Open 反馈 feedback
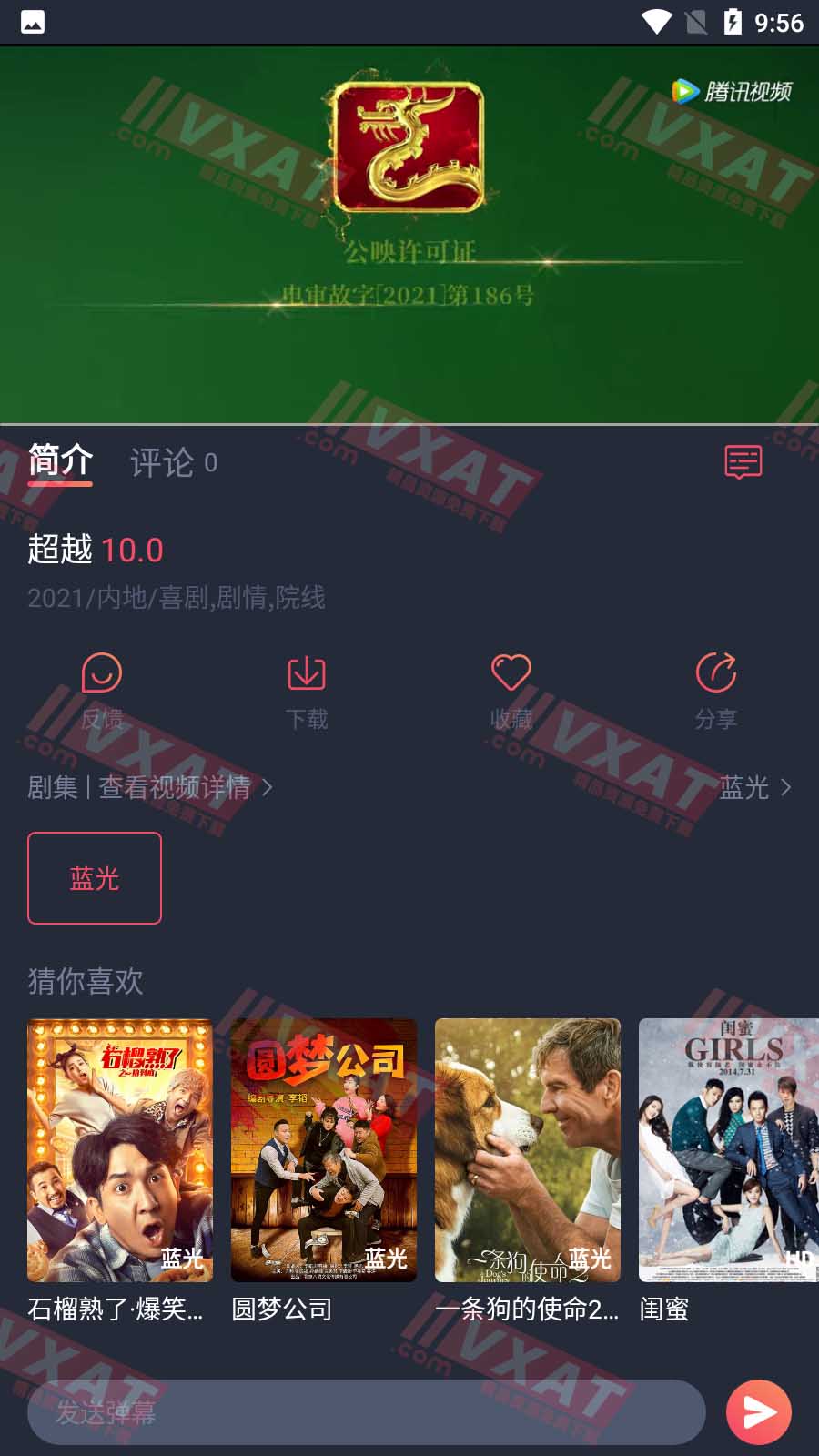 [102, 691]
